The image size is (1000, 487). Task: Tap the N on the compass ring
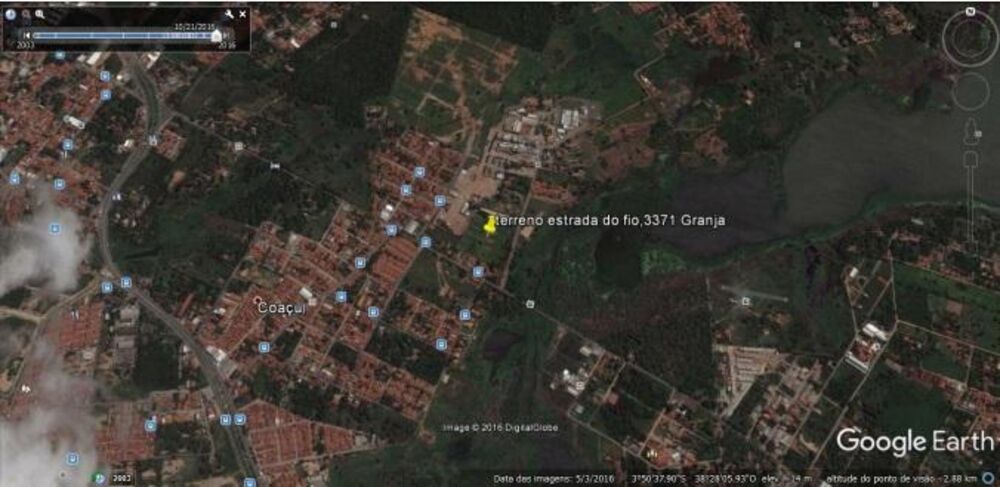[x=969, y=12]
